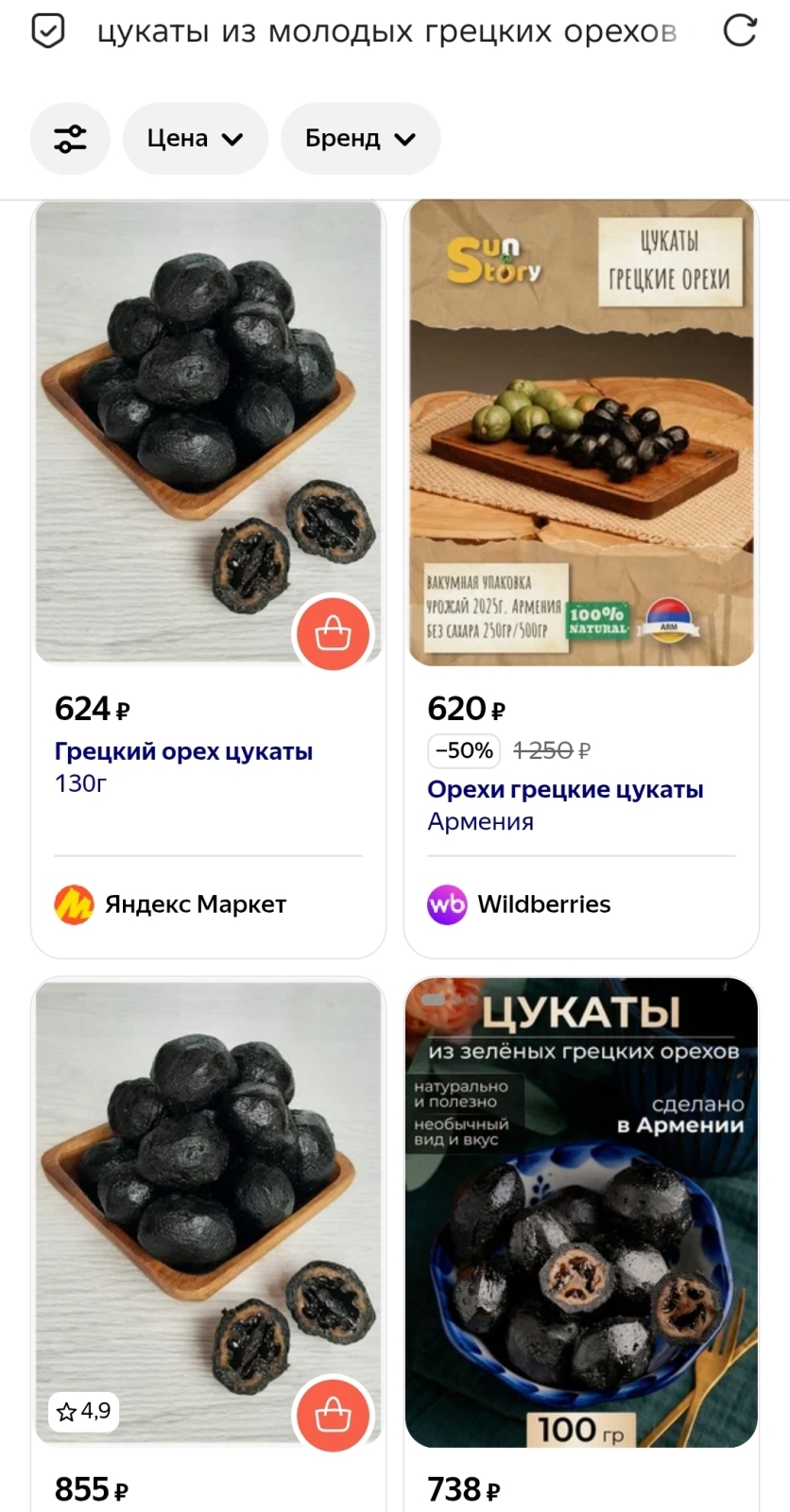This screenshot has height=1512, width=790.
Task: Add the 855 ₽ product to cart
Action: (x=333, y=1415)
